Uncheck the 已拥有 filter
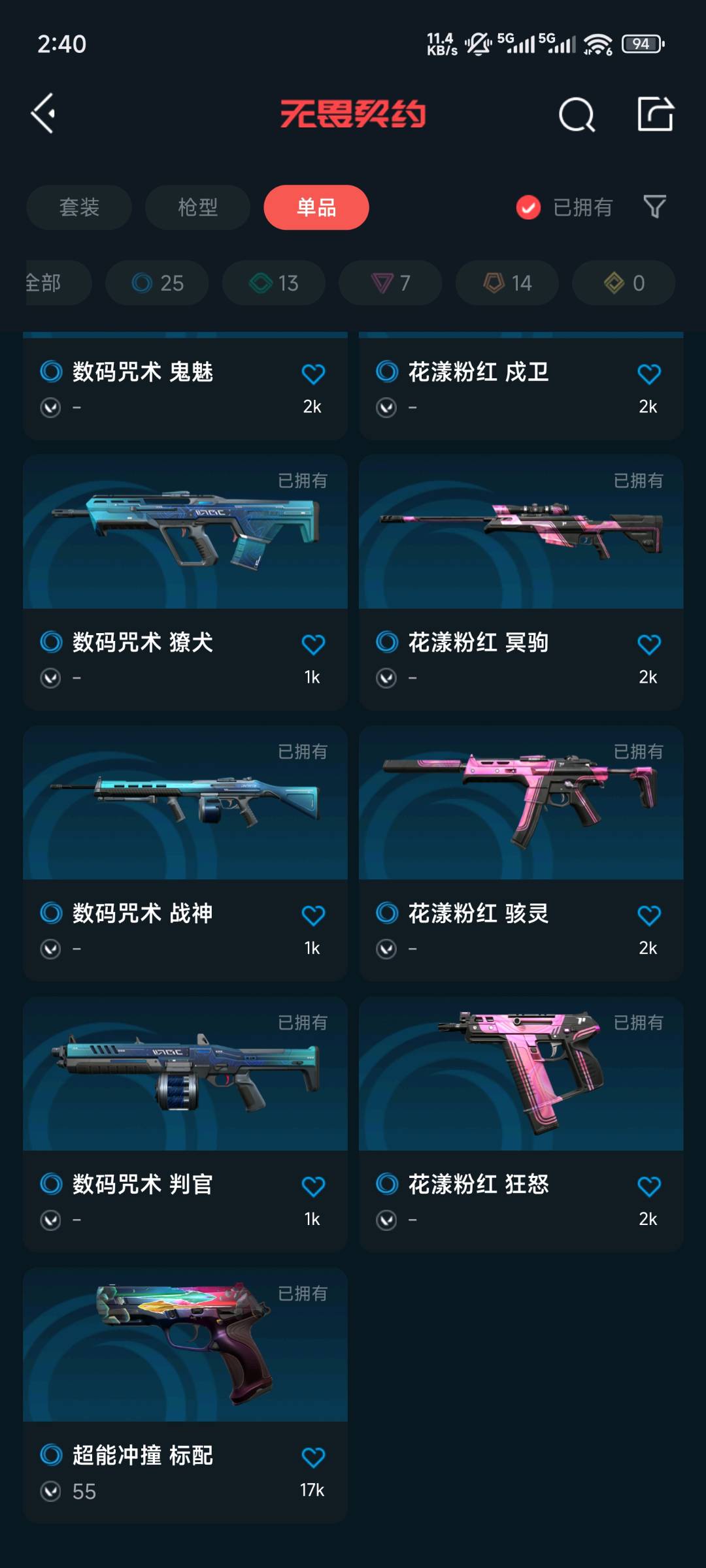 tap(528, 208)
